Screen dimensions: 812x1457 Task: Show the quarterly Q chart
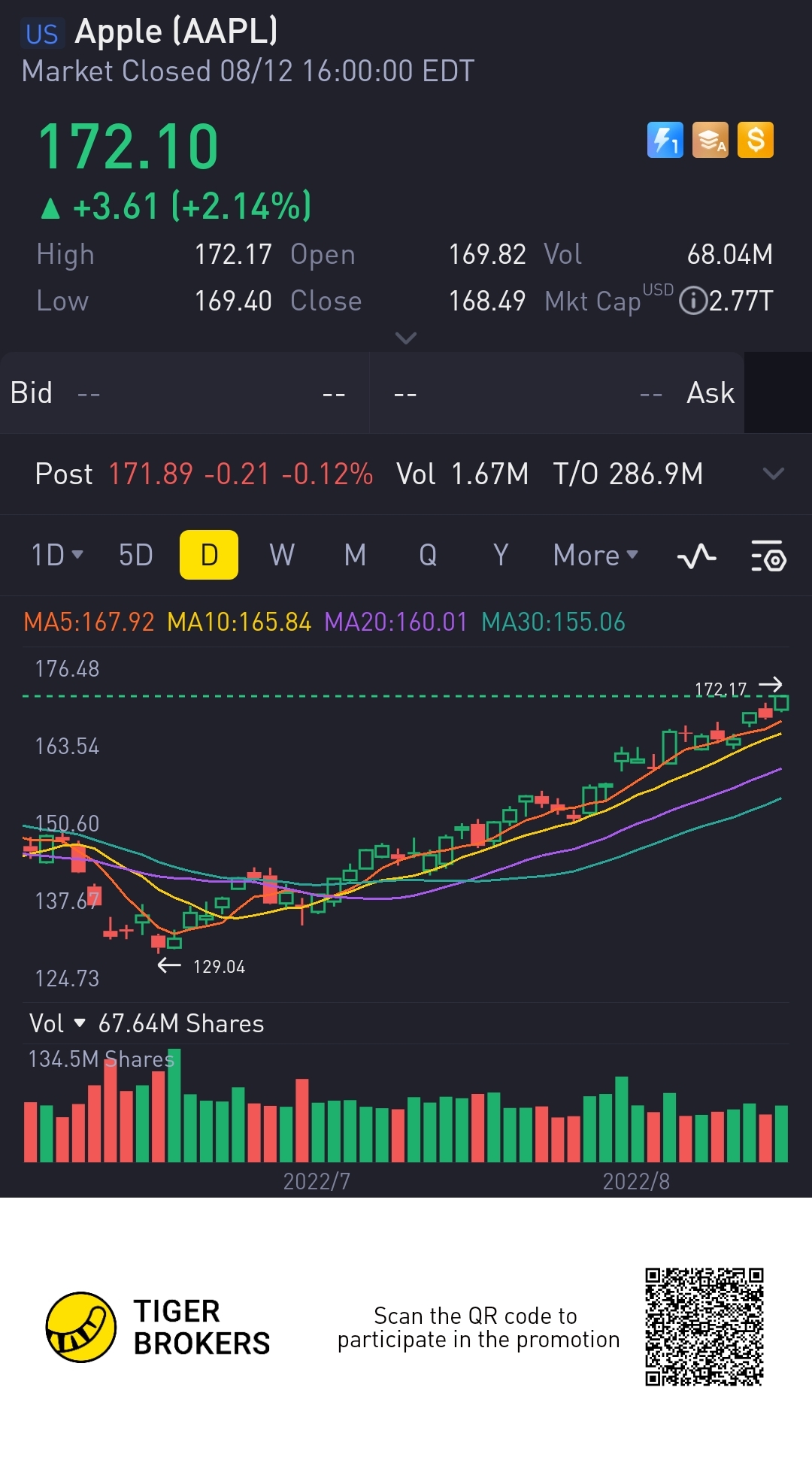[x=428, y=556]
